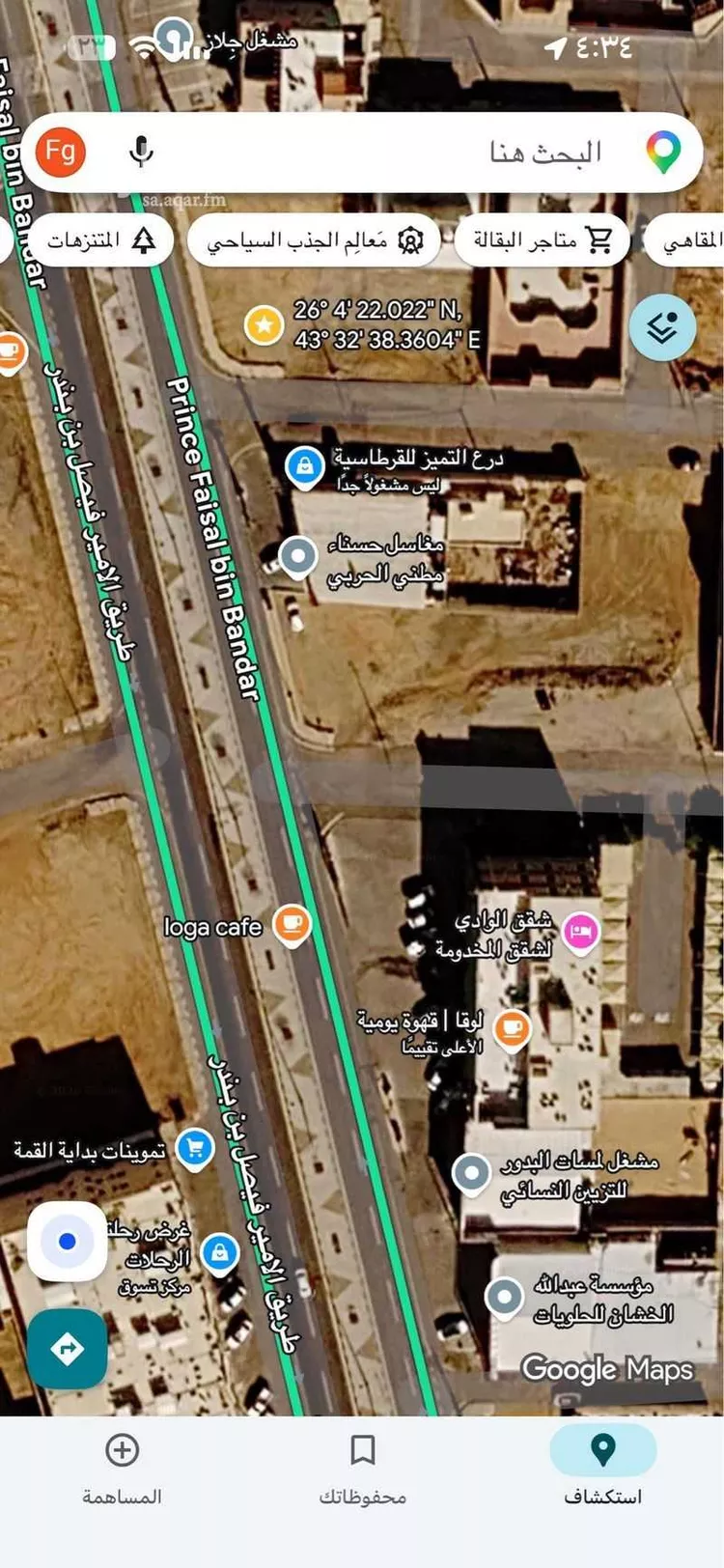Image resolution: width=724 pixels, height=1568 pixels.
Task: Center map on my location
Action: (67, 1241)
